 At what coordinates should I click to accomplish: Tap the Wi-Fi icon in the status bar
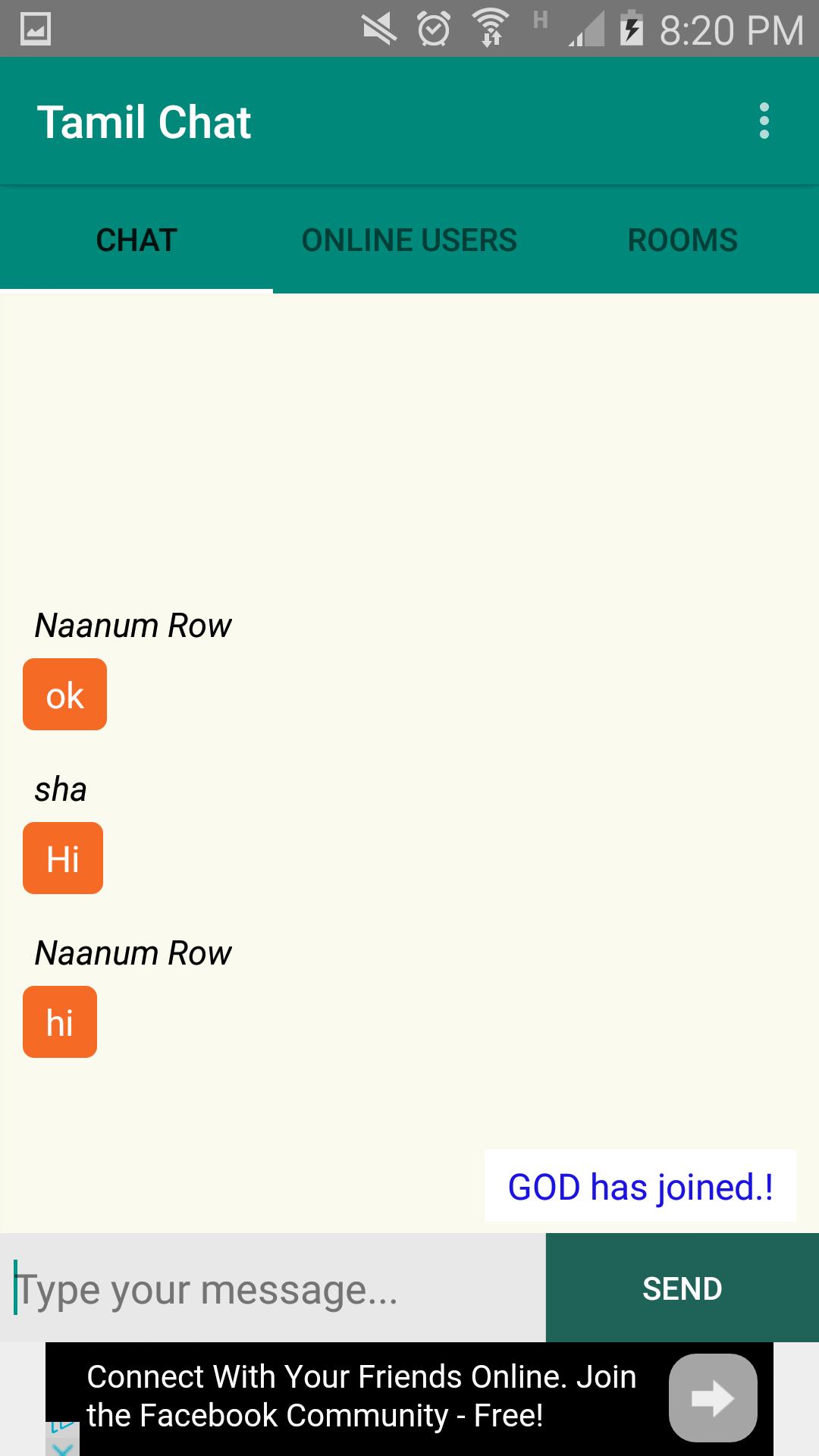[x=491, y=28]
